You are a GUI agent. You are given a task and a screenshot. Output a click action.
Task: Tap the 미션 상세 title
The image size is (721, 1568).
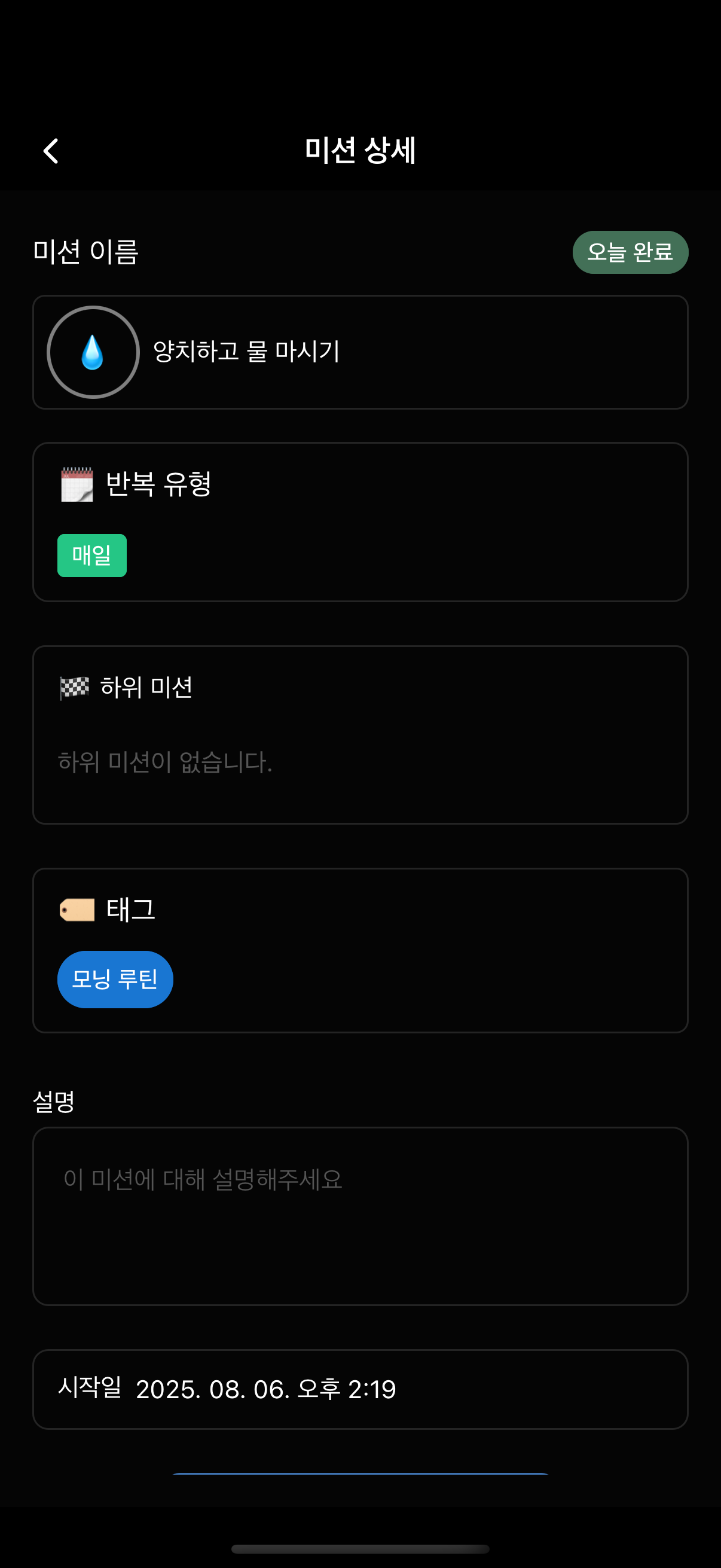360,152
